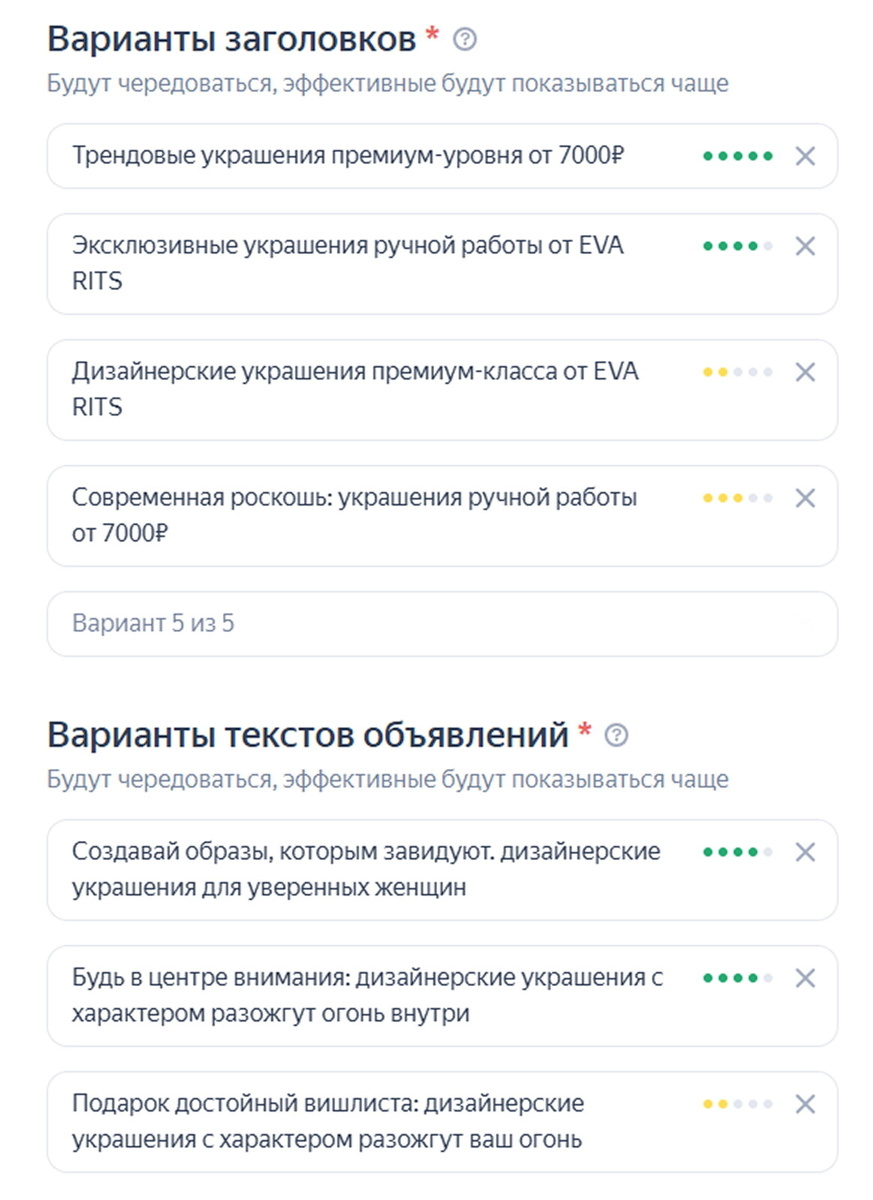Remove the headline 'Трендовые украшения премиум-уровня от 7000₽'

pyautogui.click(x=805, y=156)
